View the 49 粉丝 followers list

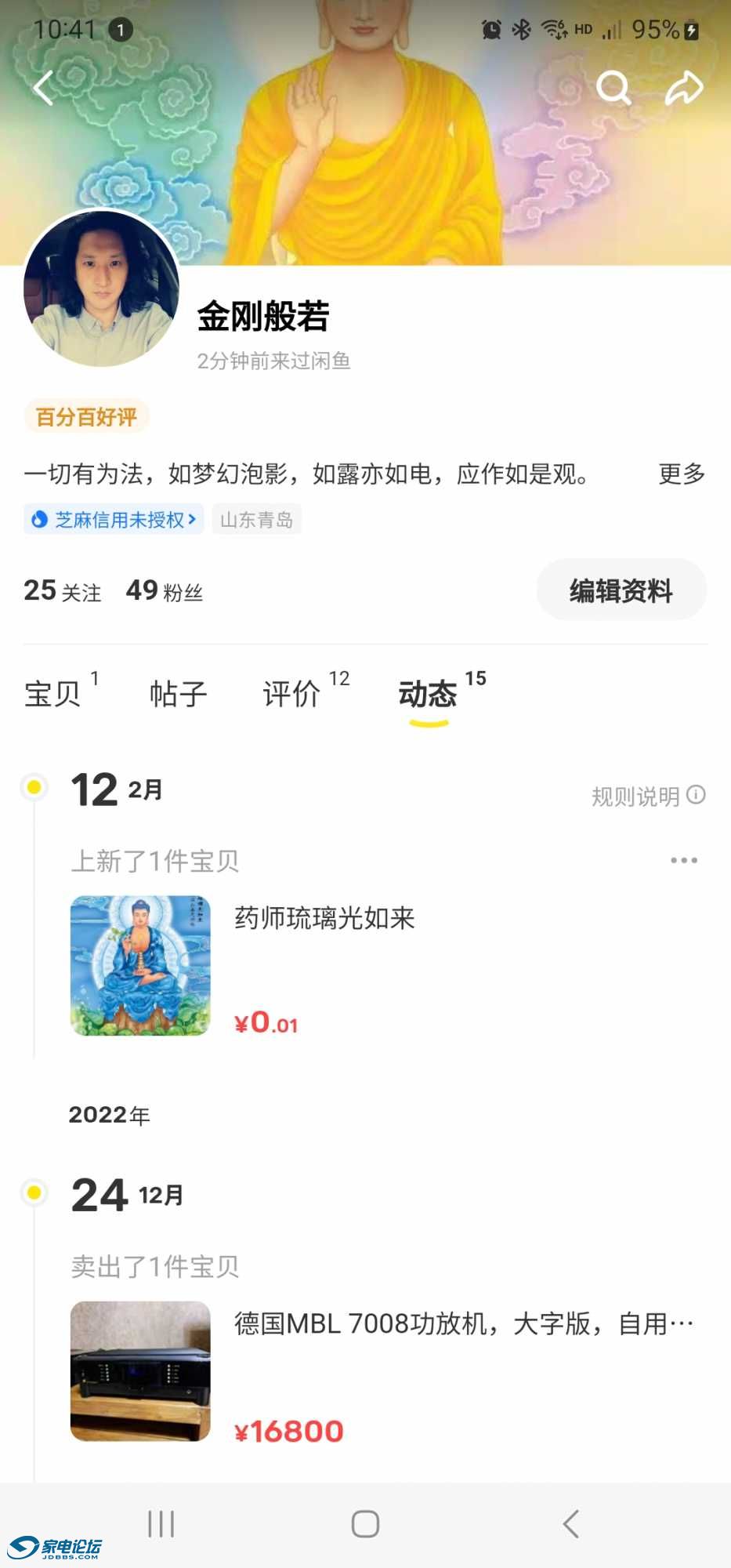tap(165, 590)
